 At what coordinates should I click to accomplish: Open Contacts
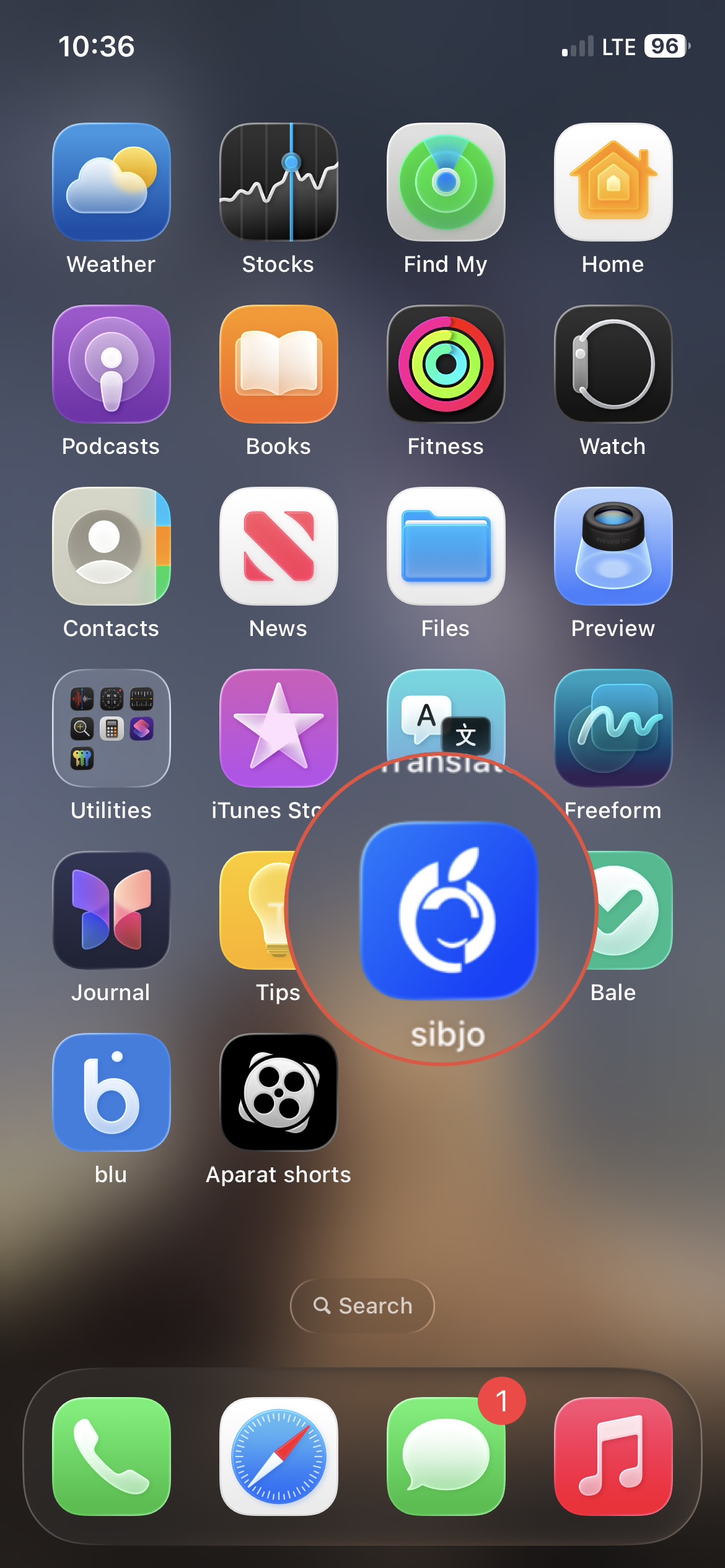coord(112,546)
